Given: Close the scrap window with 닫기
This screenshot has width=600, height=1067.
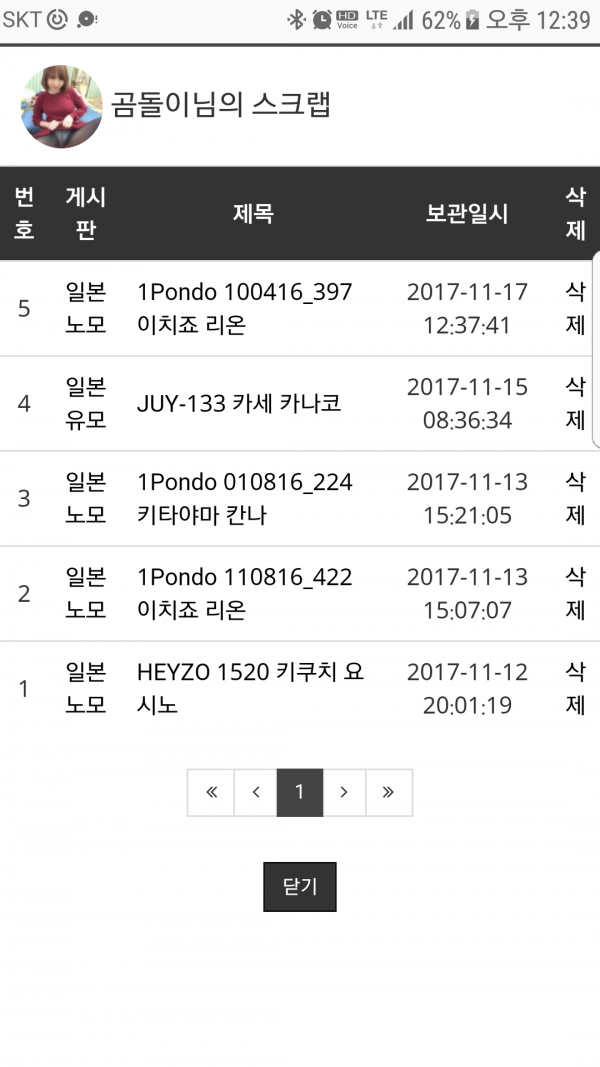Looking at the screenshot, I should 300,887.
